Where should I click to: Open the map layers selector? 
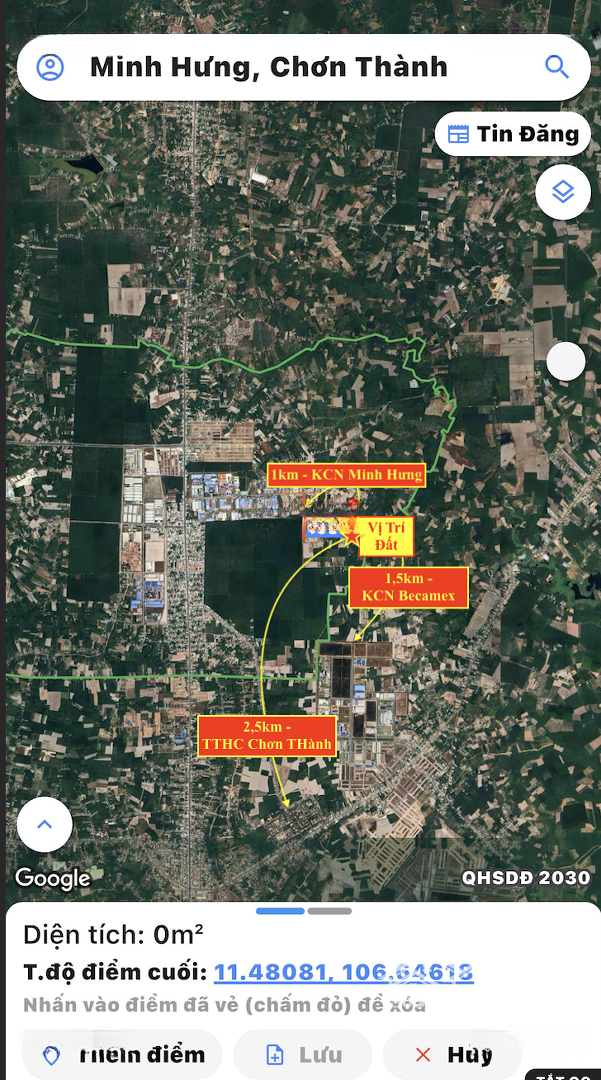[563, 191]
